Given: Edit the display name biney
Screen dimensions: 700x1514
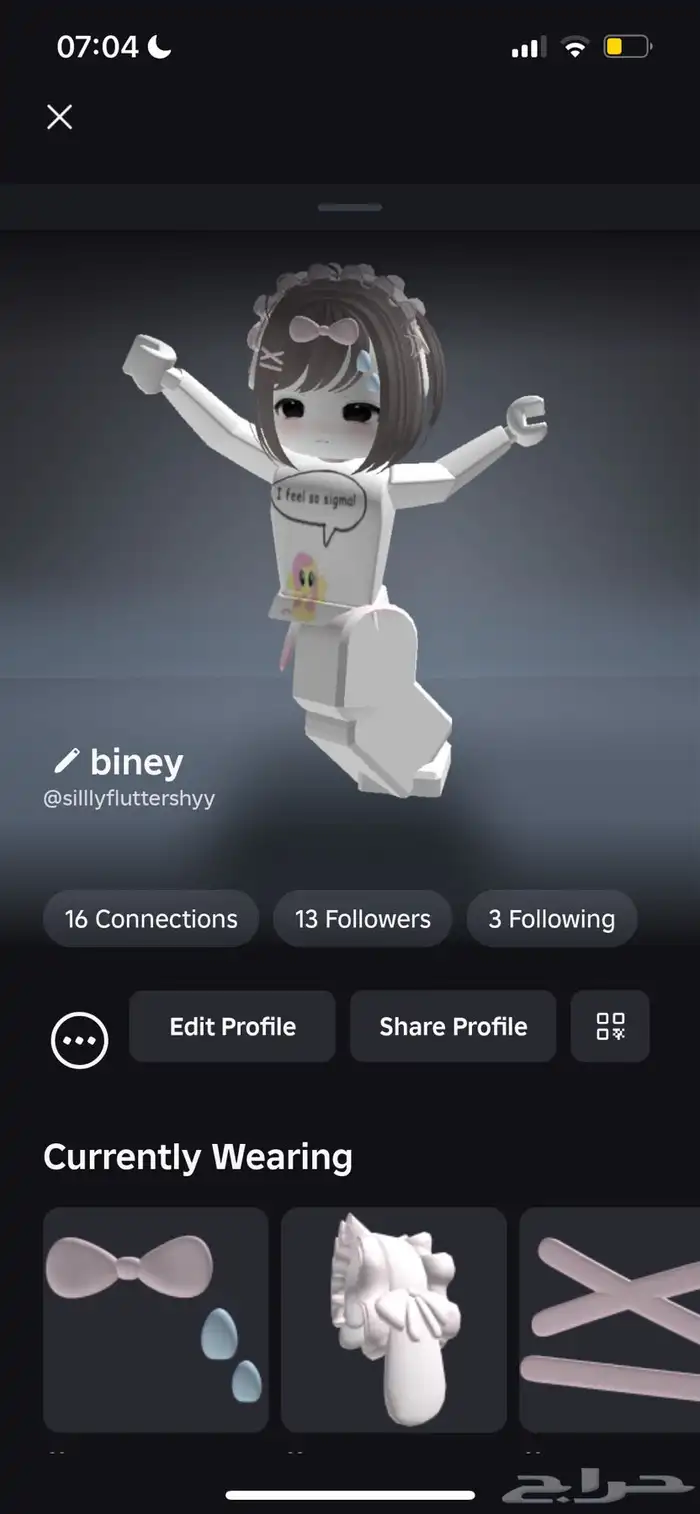Looking at the screenshot, I should coord(67,762).
